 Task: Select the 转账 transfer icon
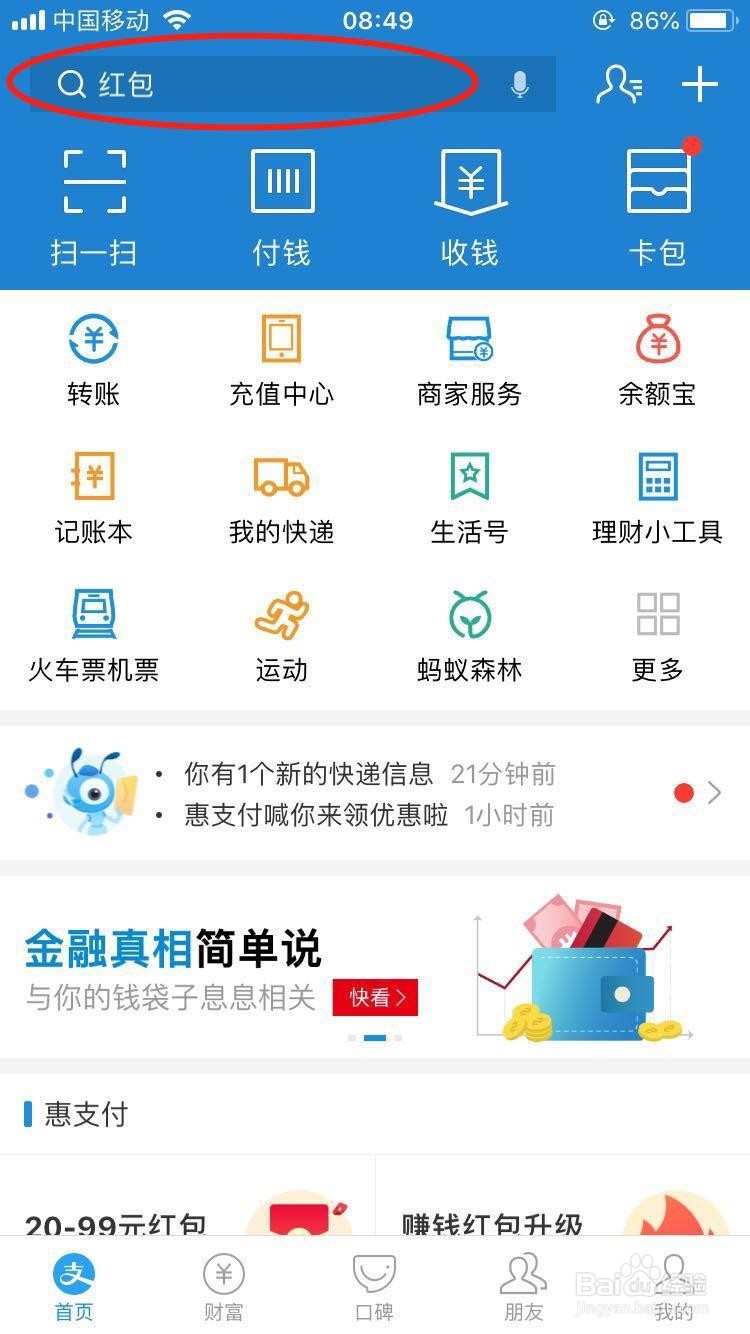(93, 355)
